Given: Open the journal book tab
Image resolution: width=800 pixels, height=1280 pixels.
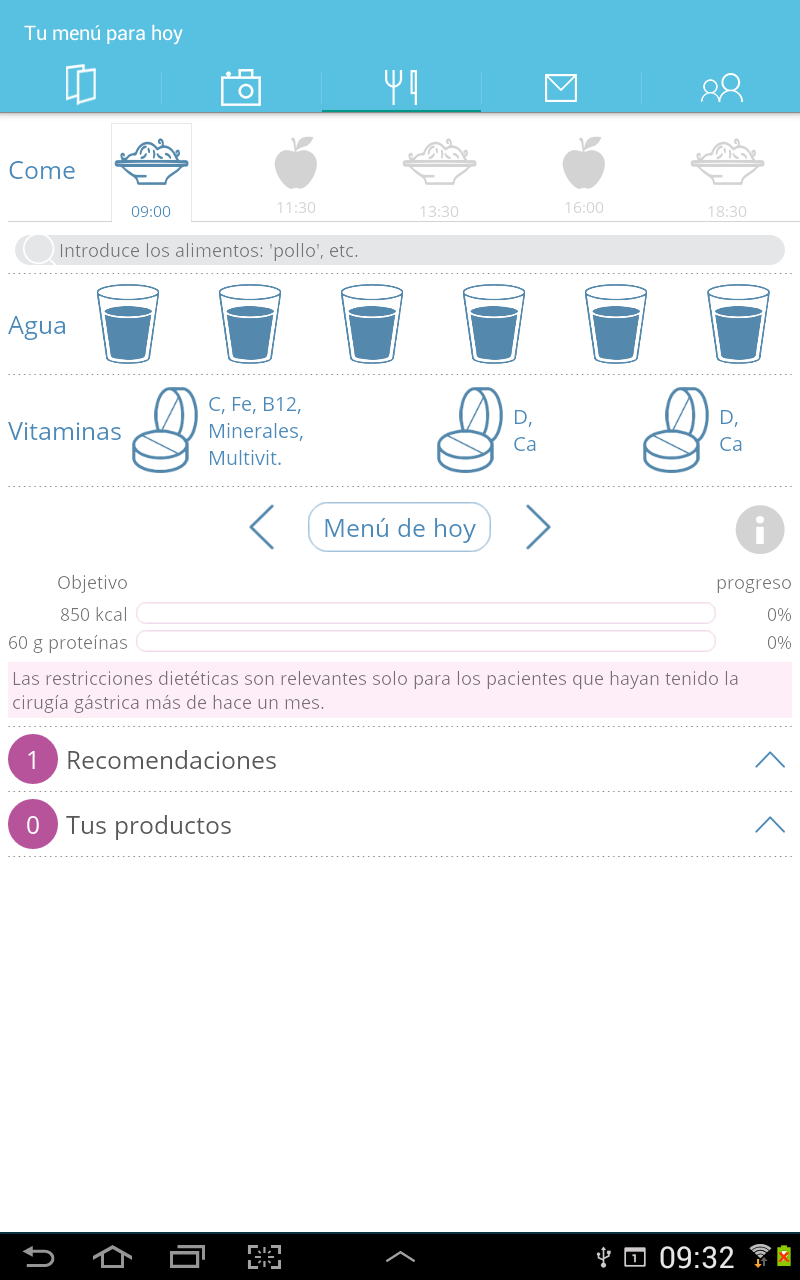Looking at the screenshot, I should tap(80, 87).
